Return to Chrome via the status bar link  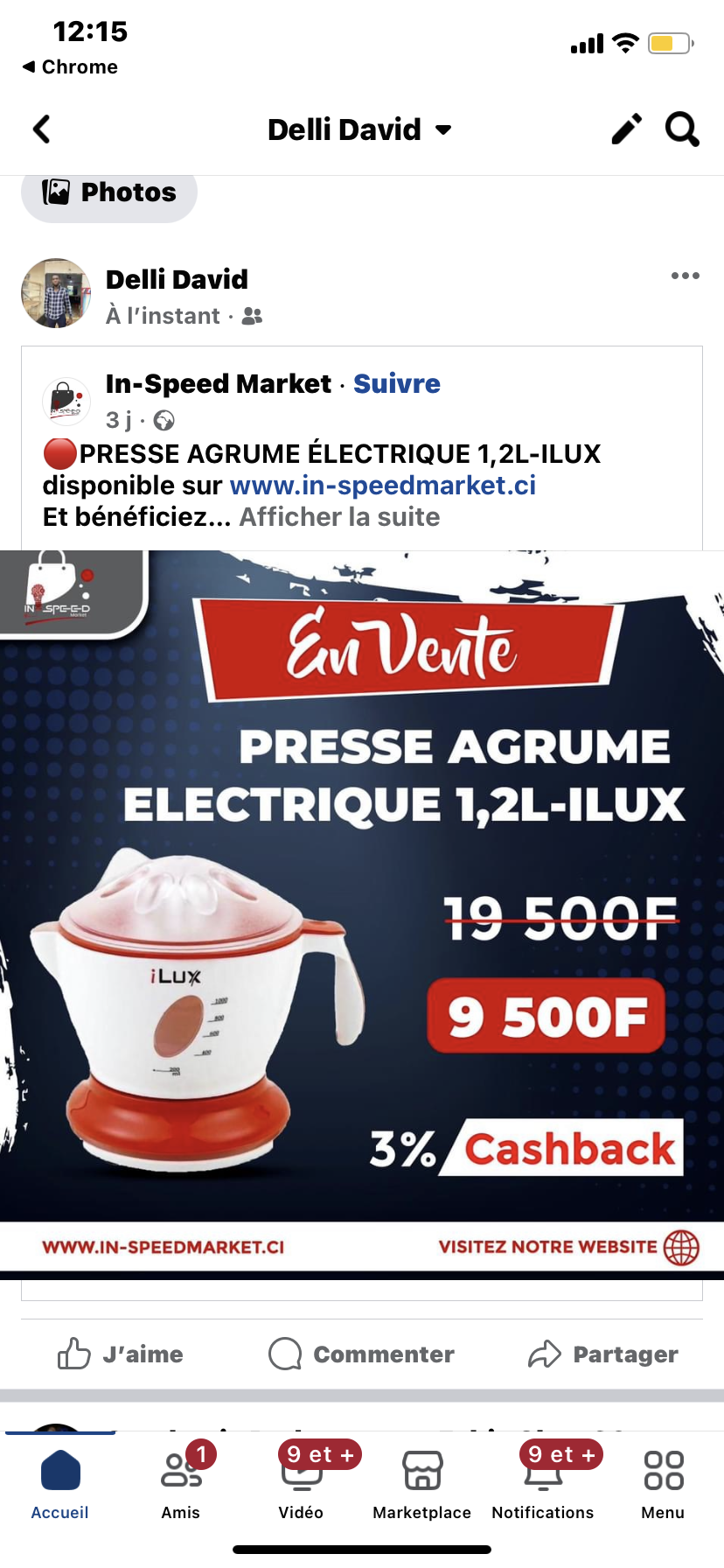pyautogui.click(x=70, y=66)
